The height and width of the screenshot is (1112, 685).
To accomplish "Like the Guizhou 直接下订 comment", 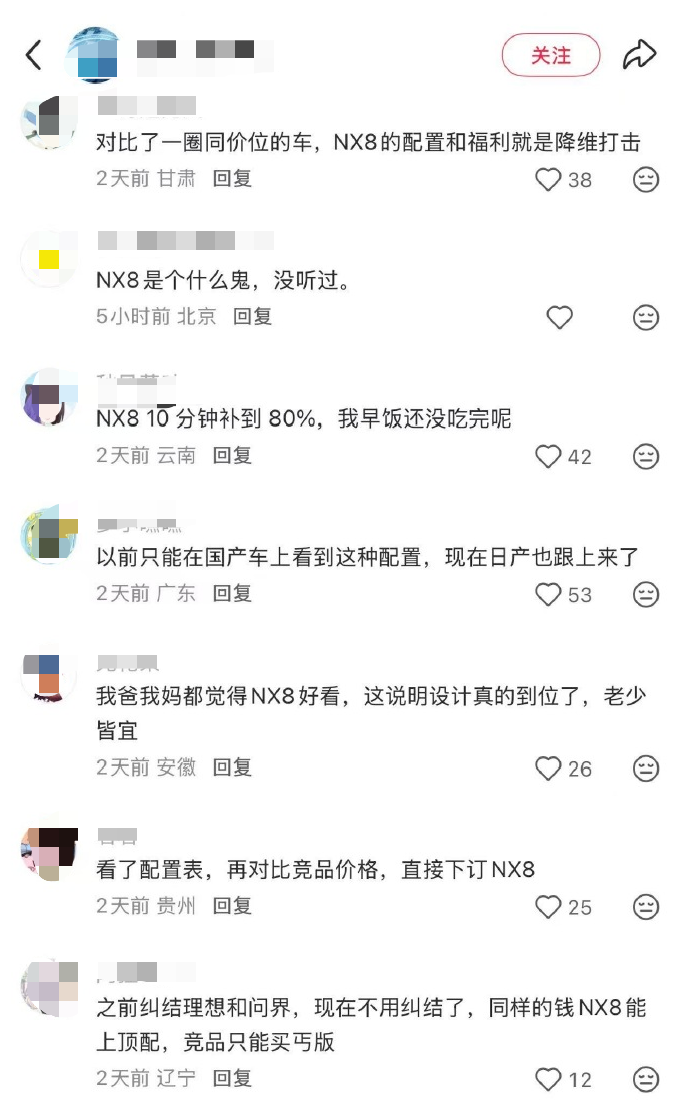I will pos(549,907).
